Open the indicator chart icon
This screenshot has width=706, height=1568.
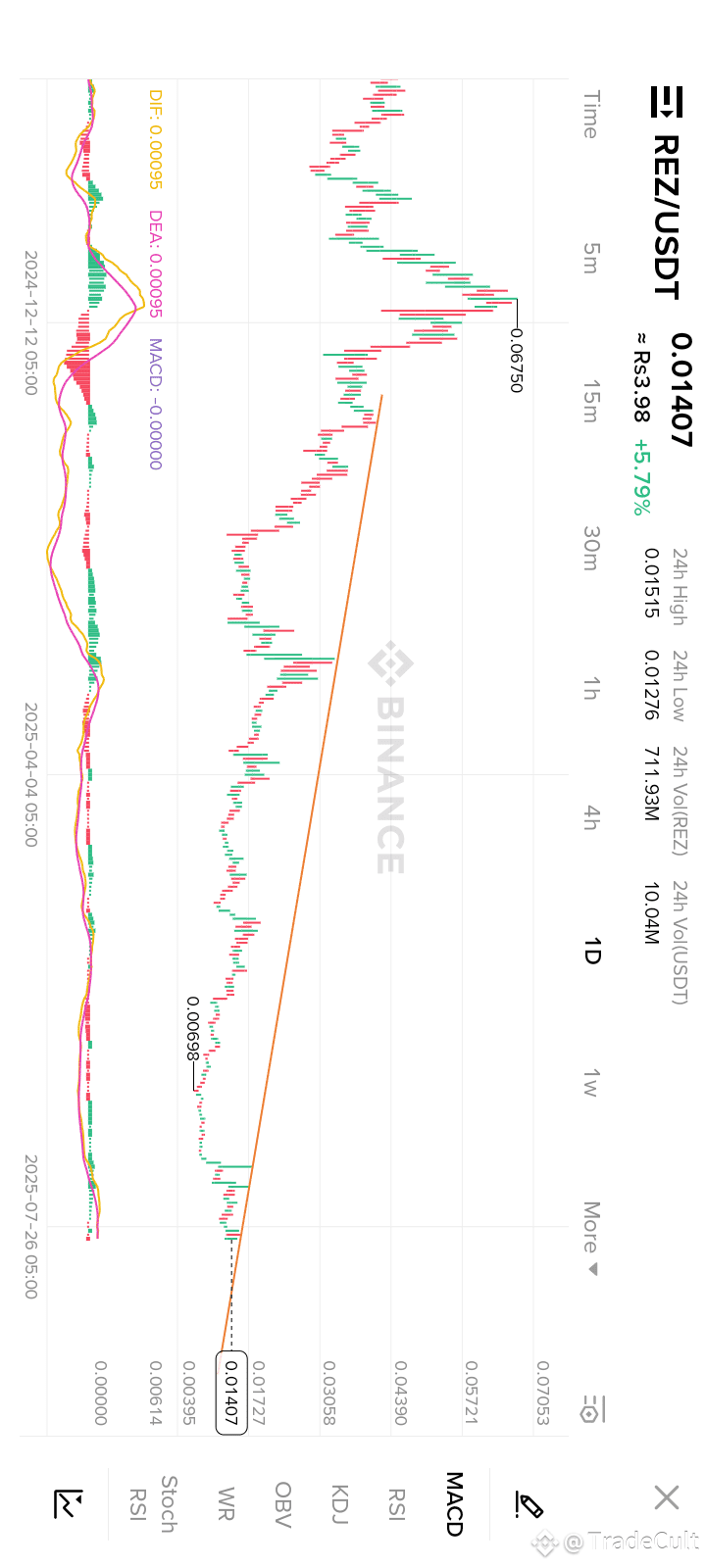[x=69, y=1503]
